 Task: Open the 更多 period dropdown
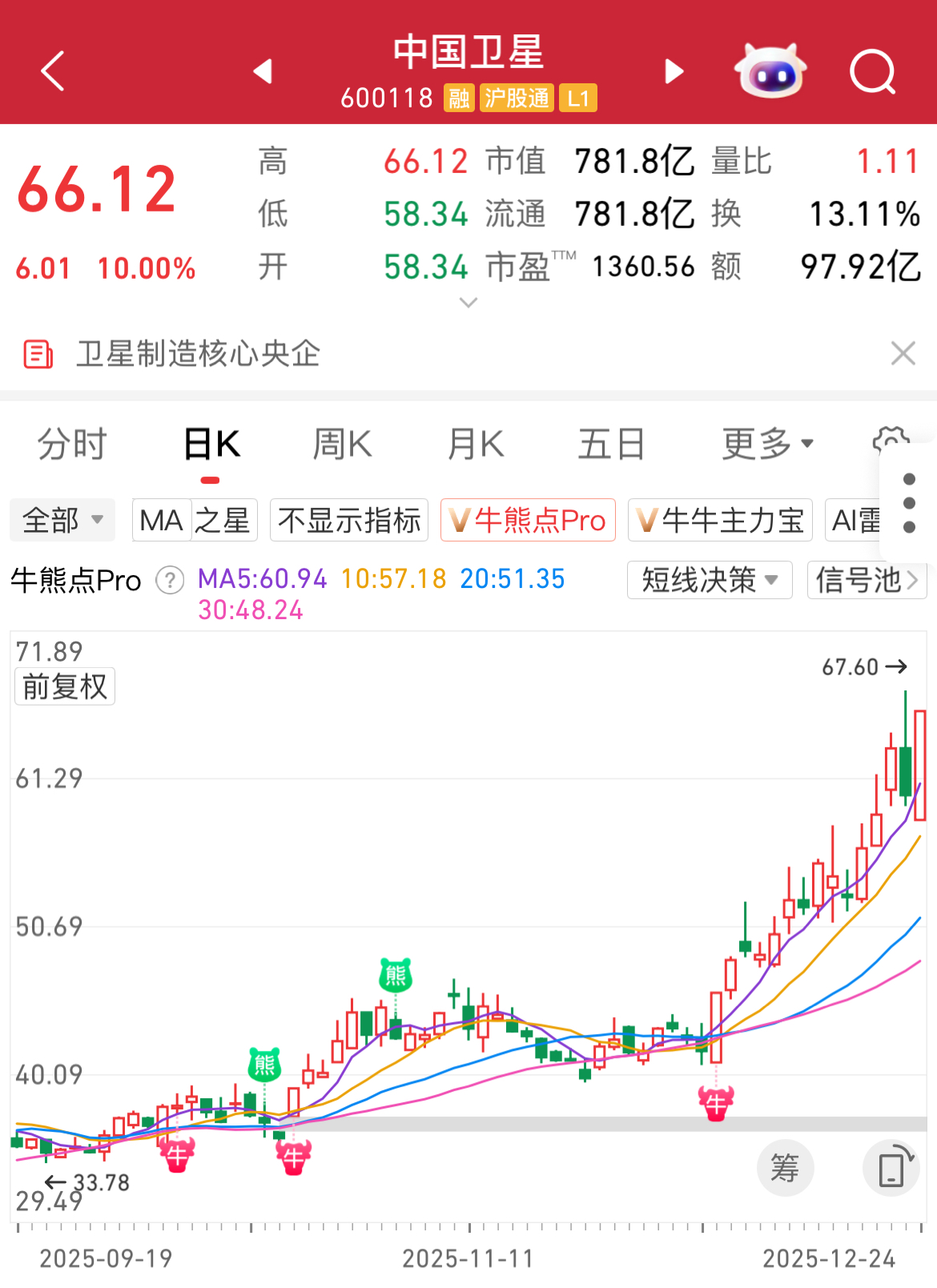pos(767,444)
